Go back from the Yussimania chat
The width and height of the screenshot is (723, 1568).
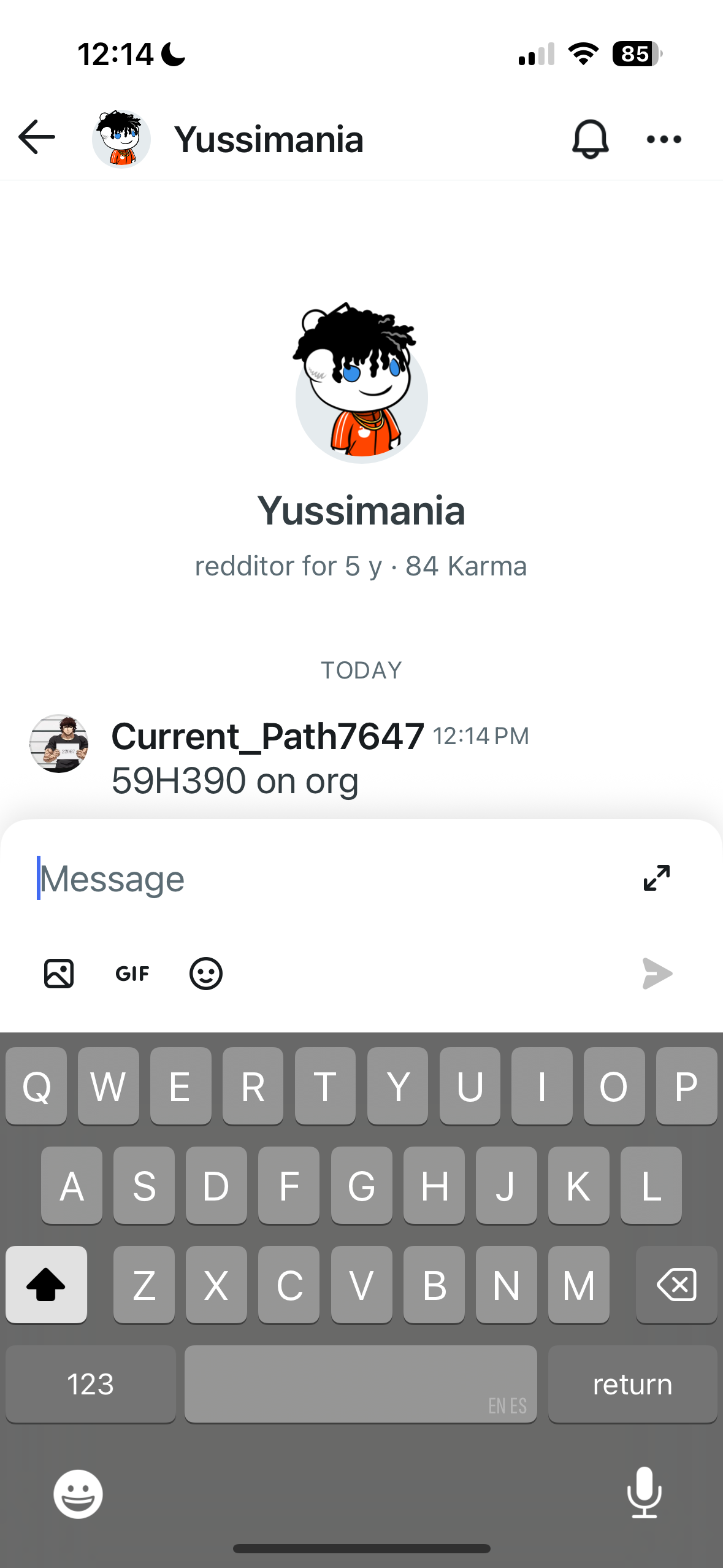(37, 137)
